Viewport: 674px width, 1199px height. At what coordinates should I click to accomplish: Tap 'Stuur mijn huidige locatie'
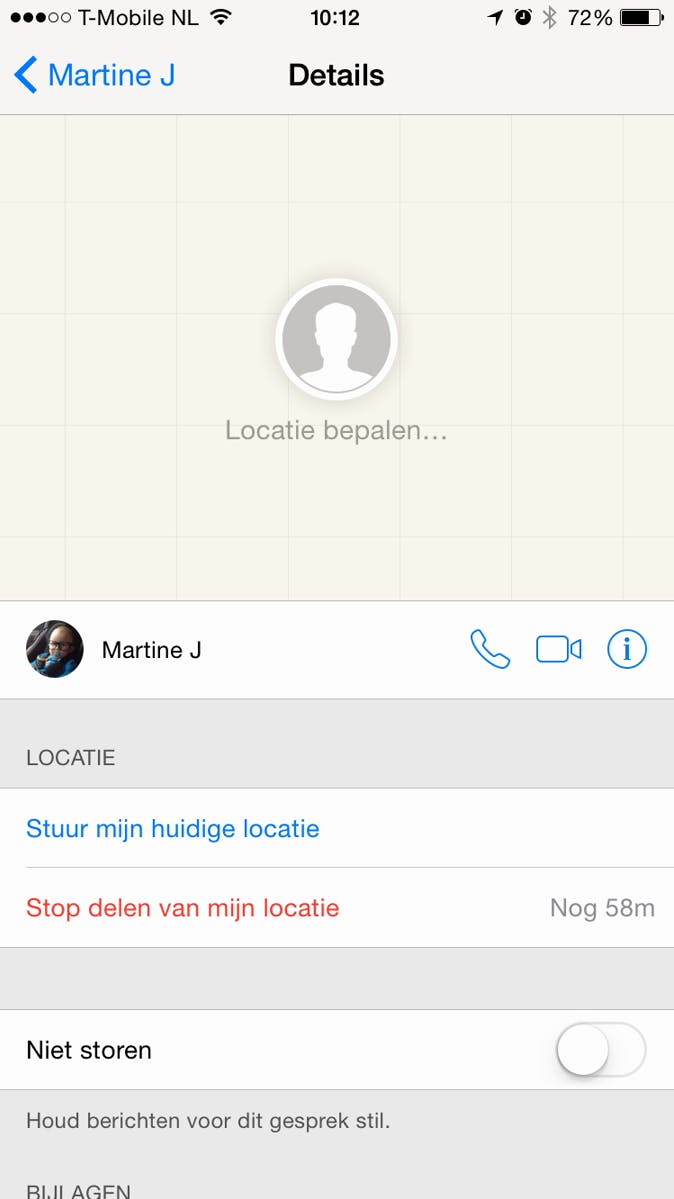[173, 829]
